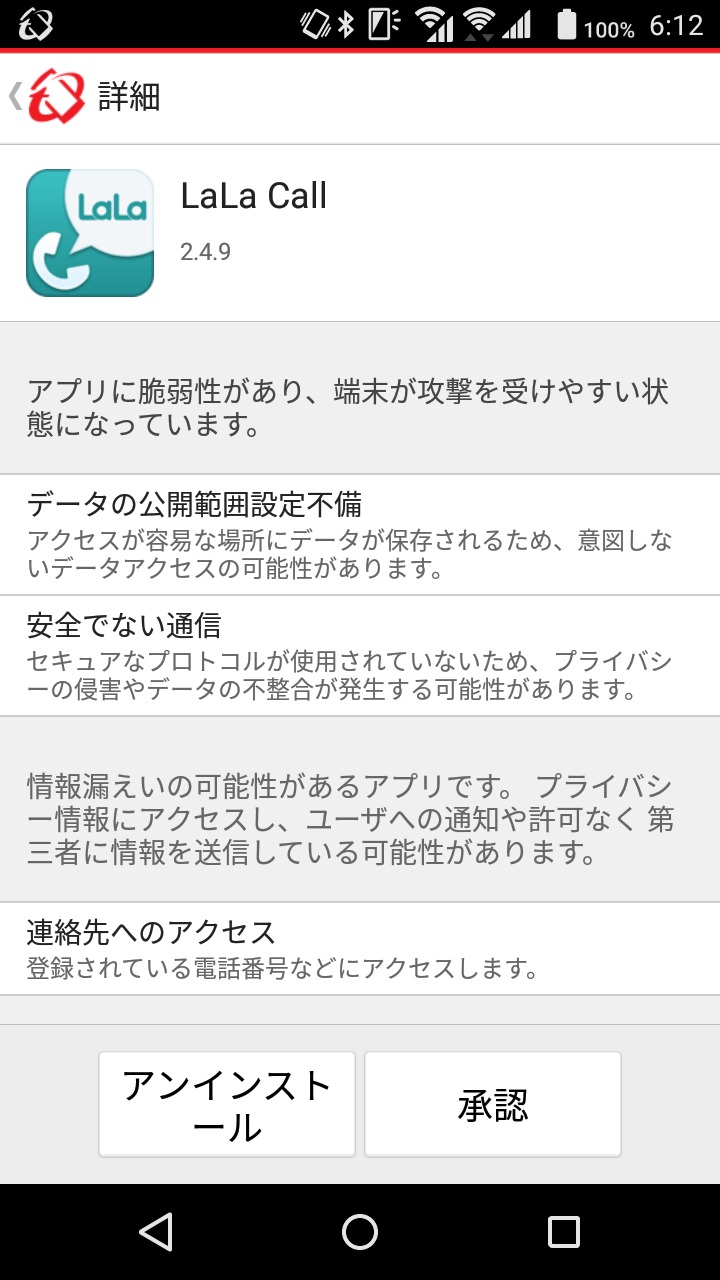Open the 安全でない通信 row
Image resolution: width=720 pixels, height=1280 pixels.
coord(360,656)
